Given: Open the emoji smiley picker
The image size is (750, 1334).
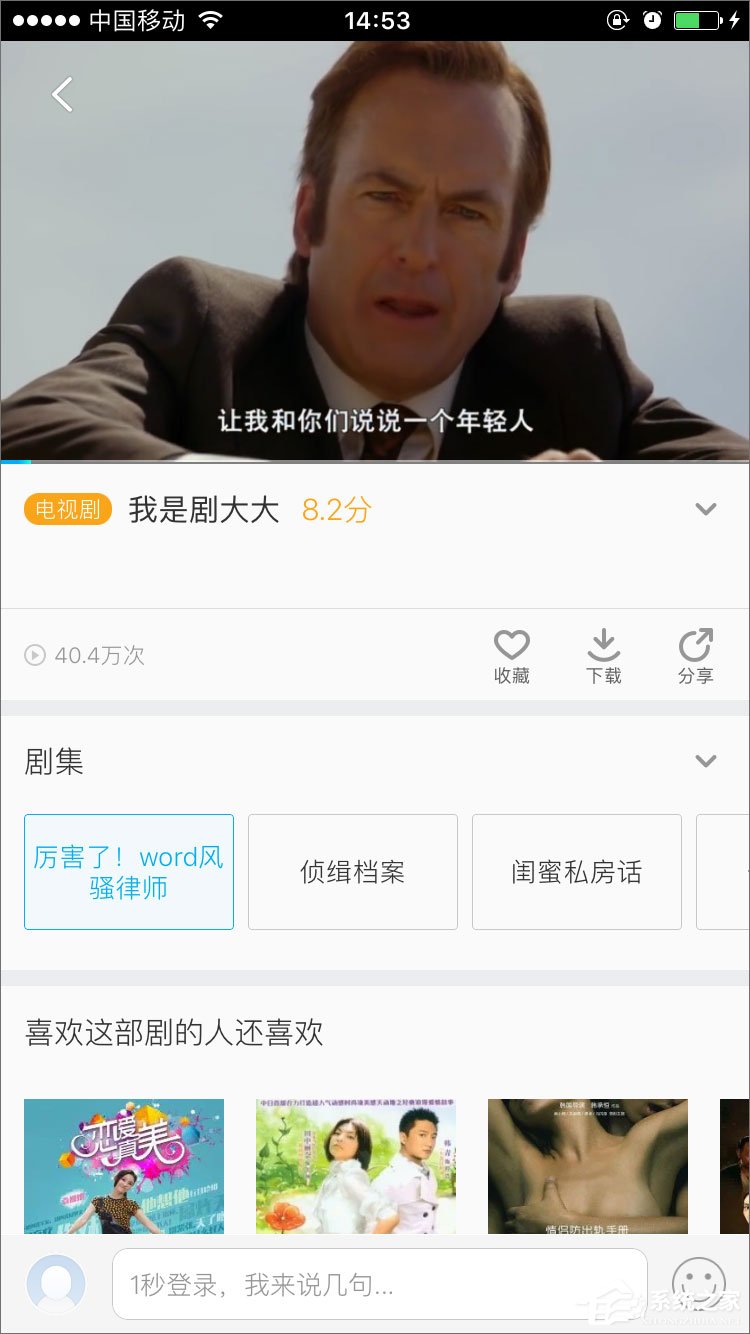Looking at the screenshot, I should point(699,1284).
